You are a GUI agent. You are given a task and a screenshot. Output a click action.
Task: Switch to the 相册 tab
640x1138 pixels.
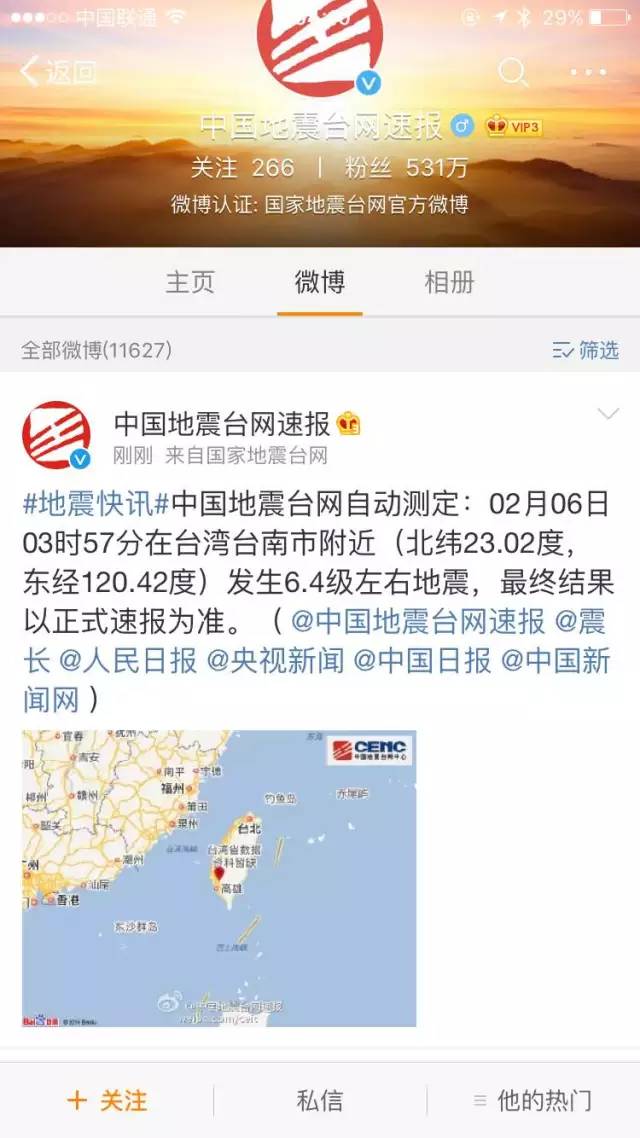pos(449,282)
